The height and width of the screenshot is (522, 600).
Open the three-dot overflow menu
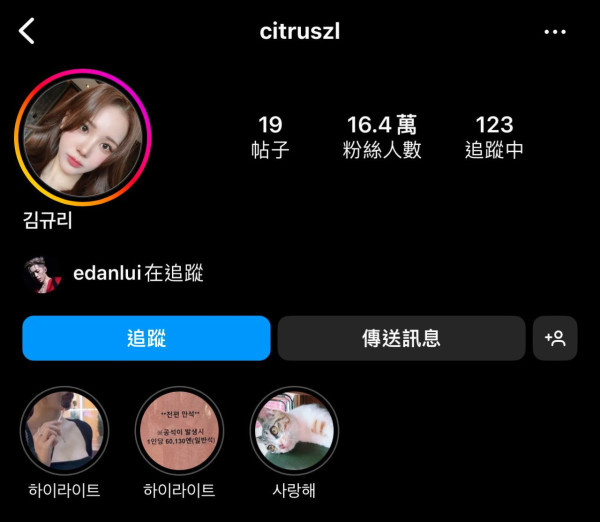click(x=555, y=32)
